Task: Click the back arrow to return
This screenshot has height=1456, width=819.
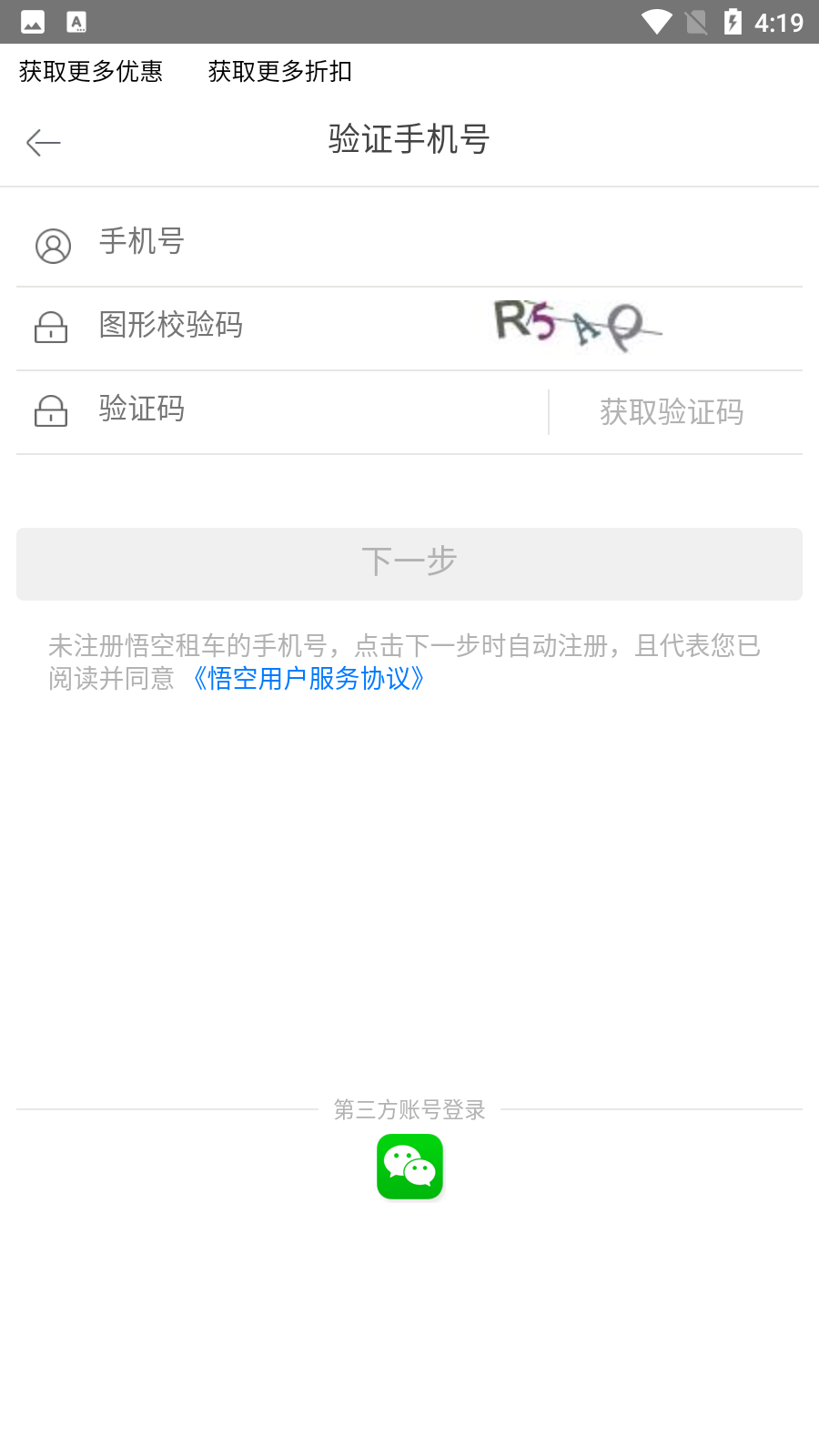Action: click(43, 142)
